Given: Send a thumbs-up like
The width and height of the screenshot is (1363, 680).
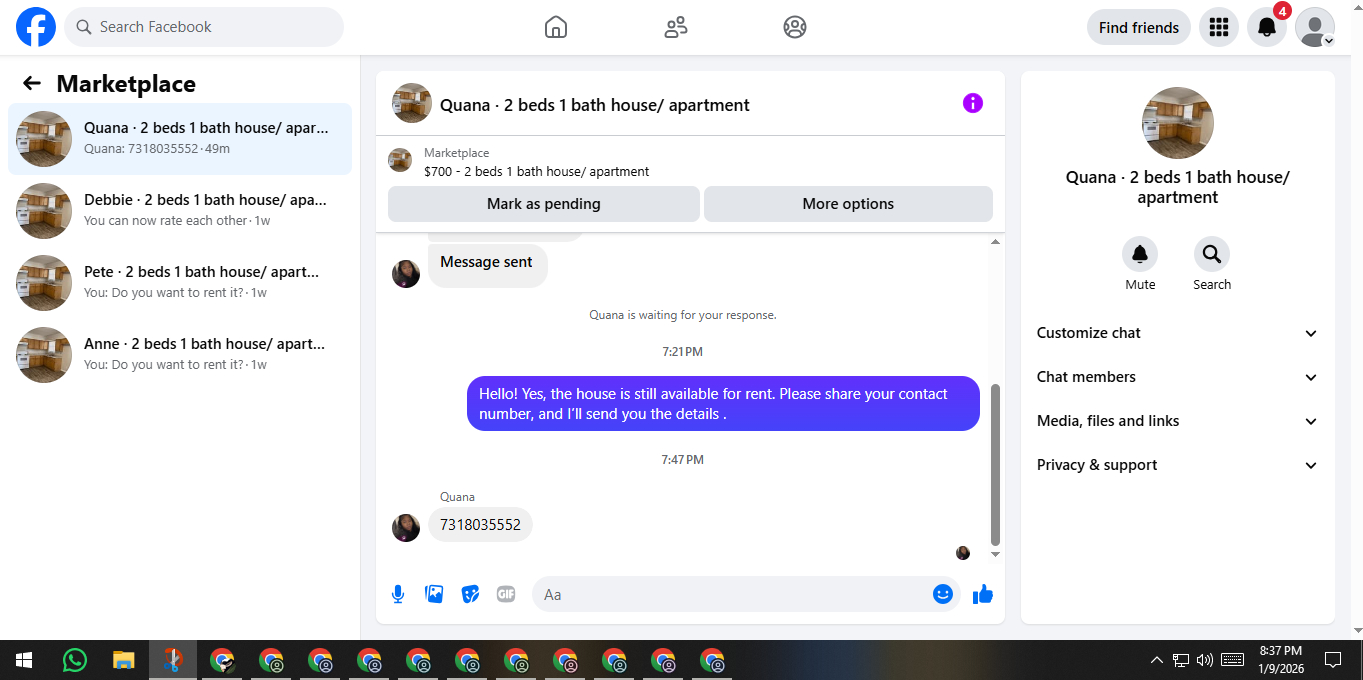Looking at the screenshot, I should pyautogui.click(x=983, y=594).
